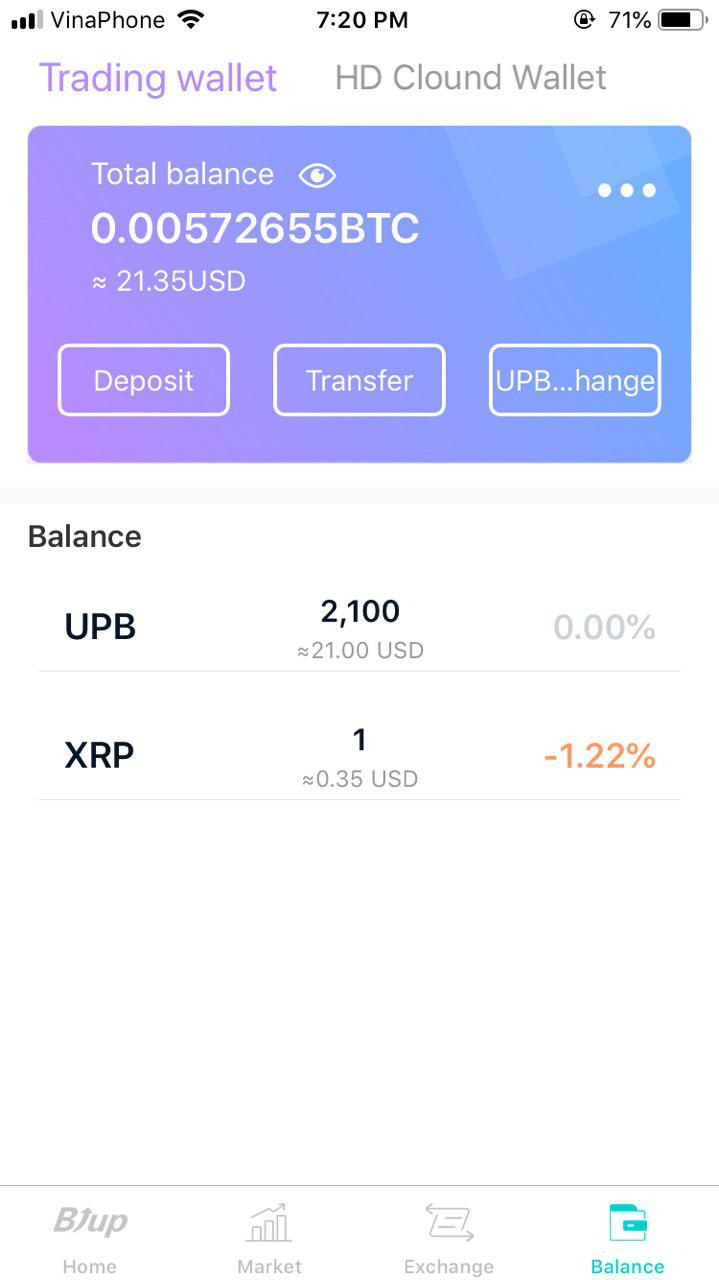Hide the total balance with eye icon
Viewport: 719px width, 1280px height.
pos(317,176)
